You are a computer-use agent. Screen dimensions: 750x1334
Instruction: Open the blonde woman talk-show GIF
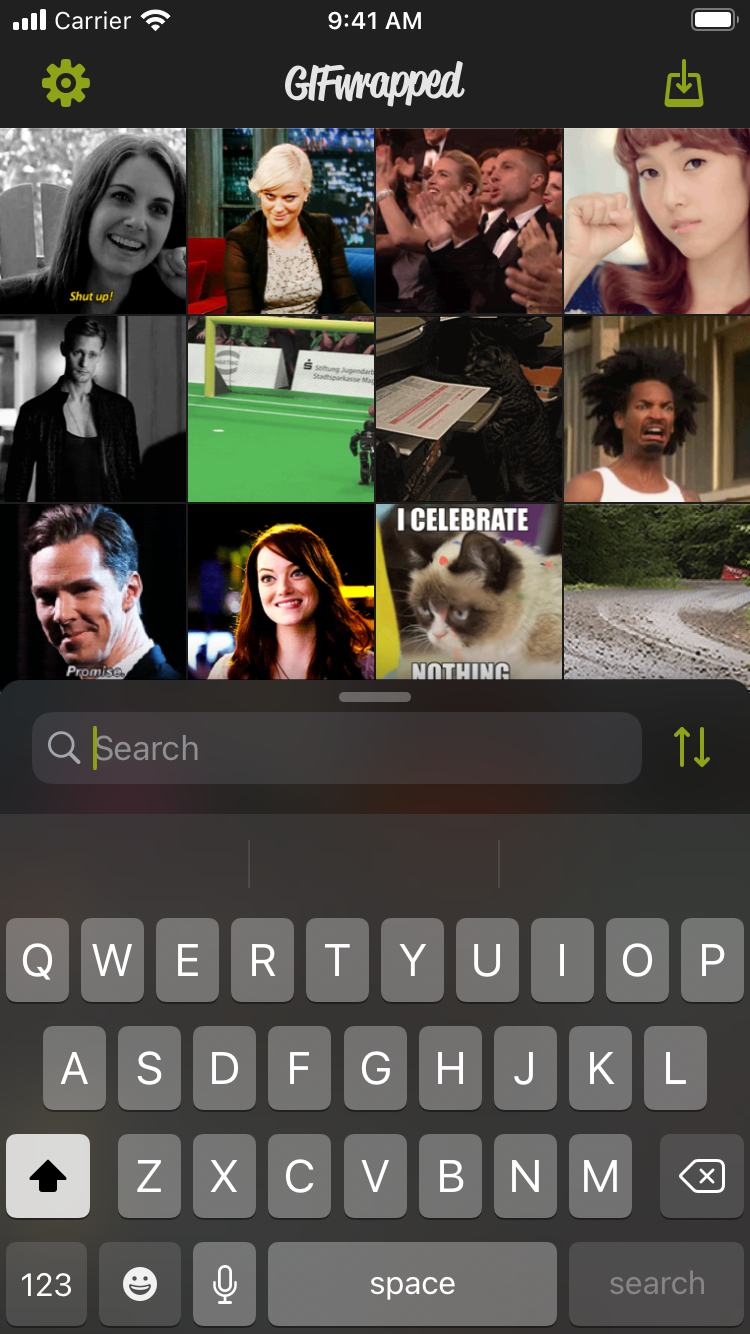coord(281,221)
